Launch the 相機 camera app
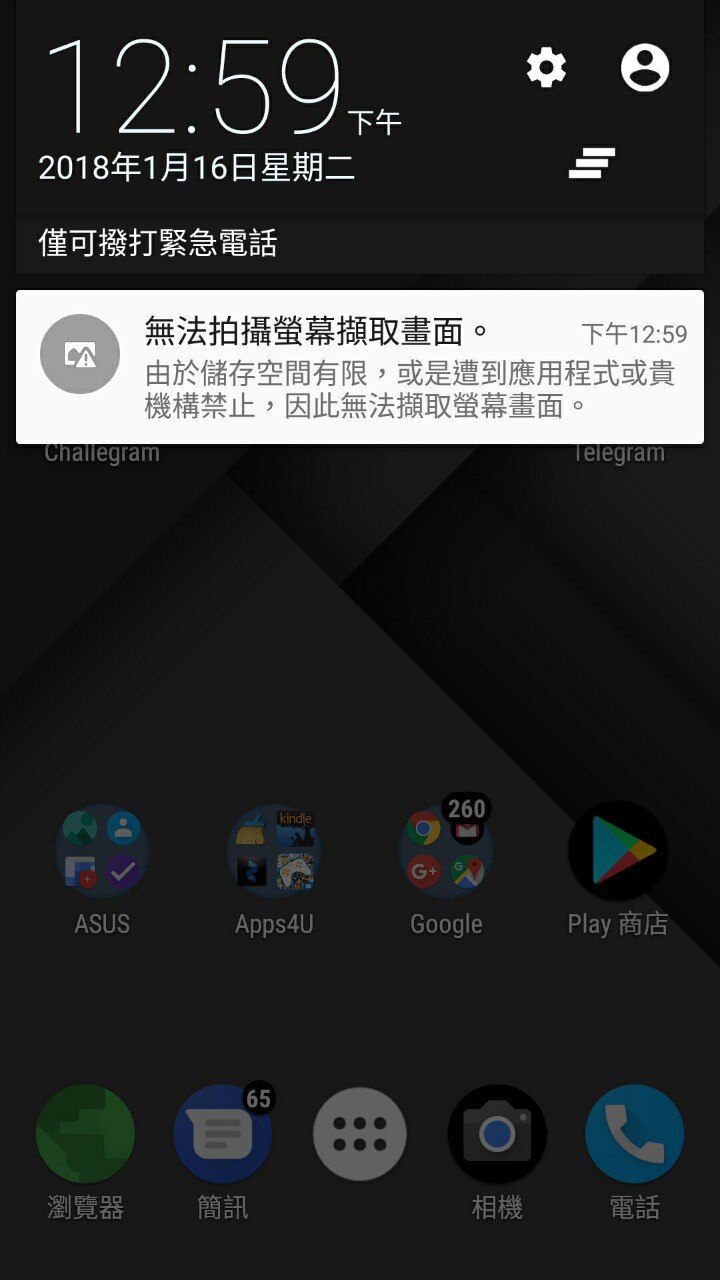The image size is (720, 1280). tap(497, 1134)
